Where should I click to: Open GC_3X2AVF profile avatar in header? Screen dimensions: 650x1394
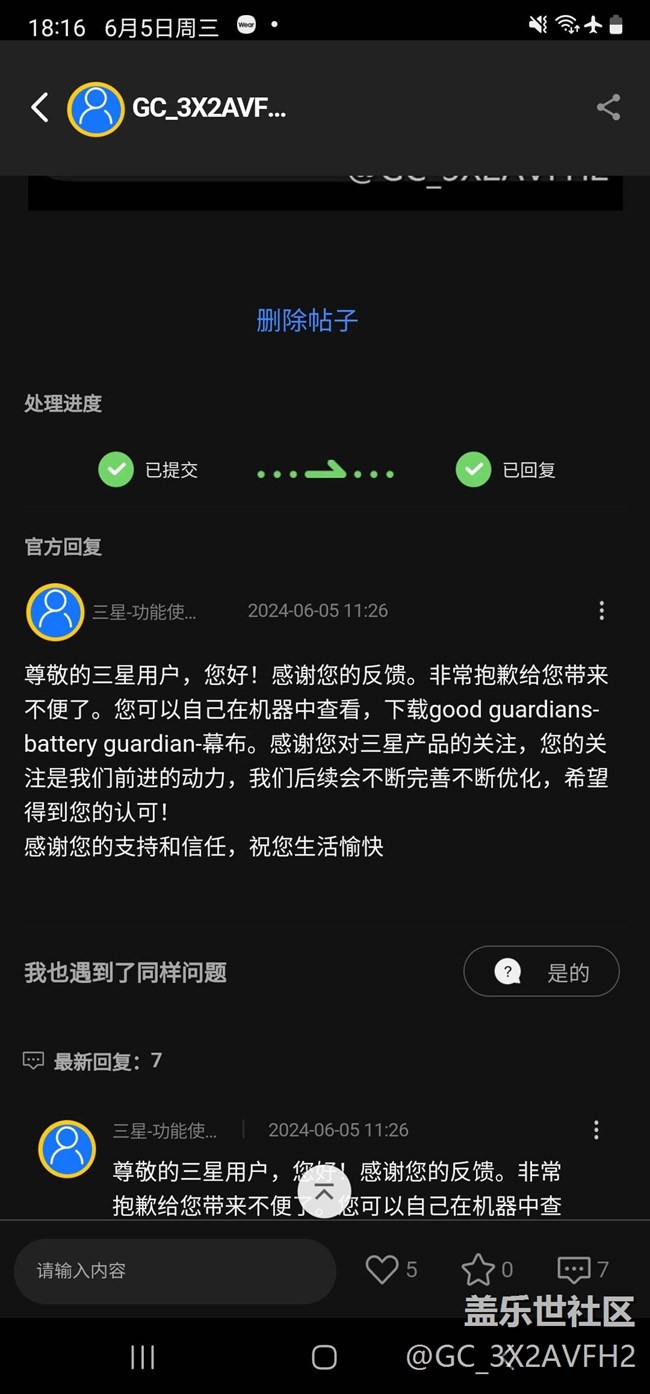95,108
